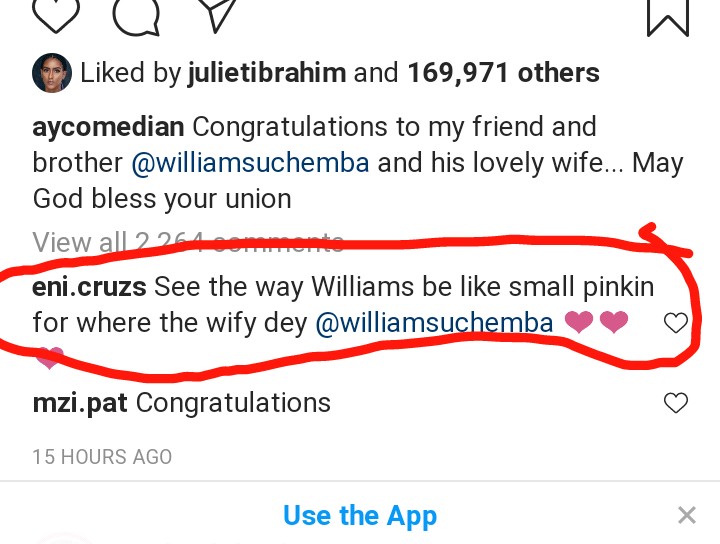Viewport: 720px width, 544px height.
Task: Tap Use the App banner
Action: tap(360, 516)
